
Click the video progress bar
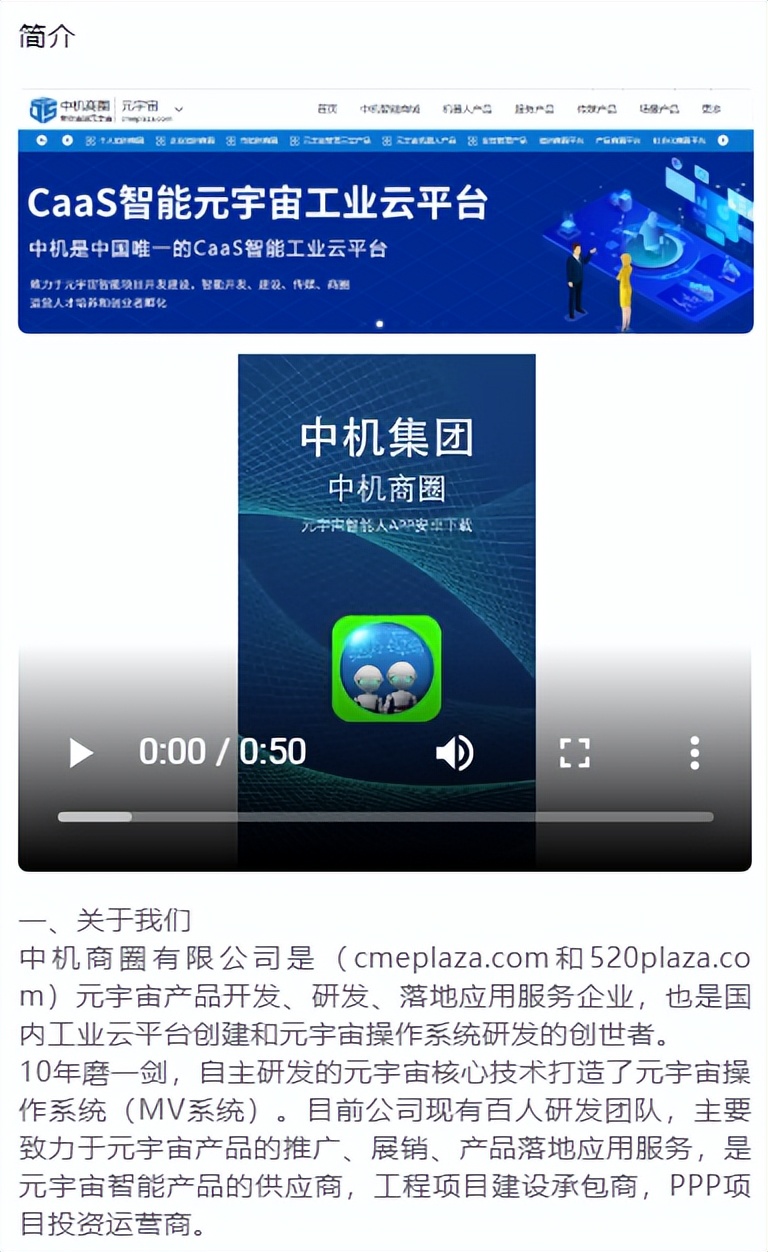384,816
